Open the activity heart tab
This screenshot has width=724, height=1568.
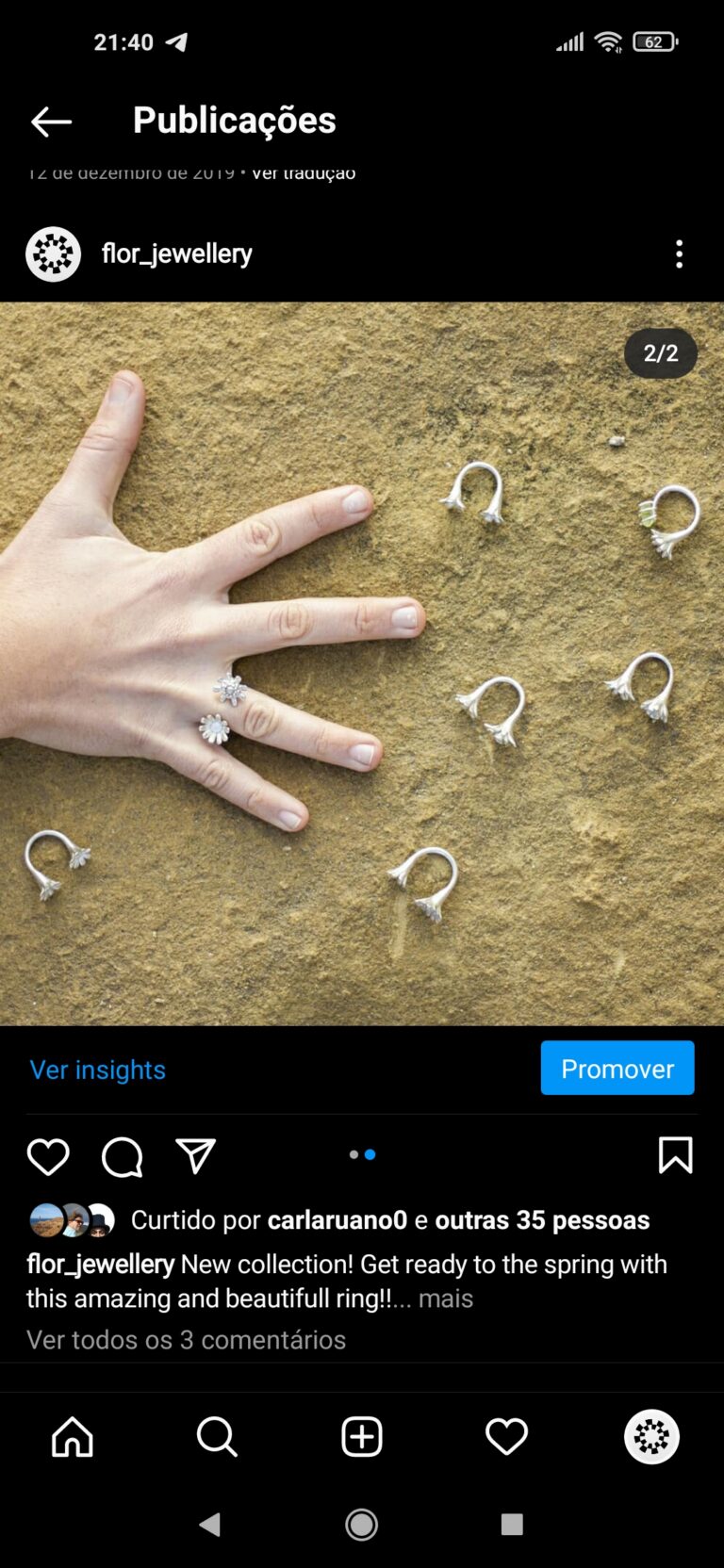(x=506, y=1437)
